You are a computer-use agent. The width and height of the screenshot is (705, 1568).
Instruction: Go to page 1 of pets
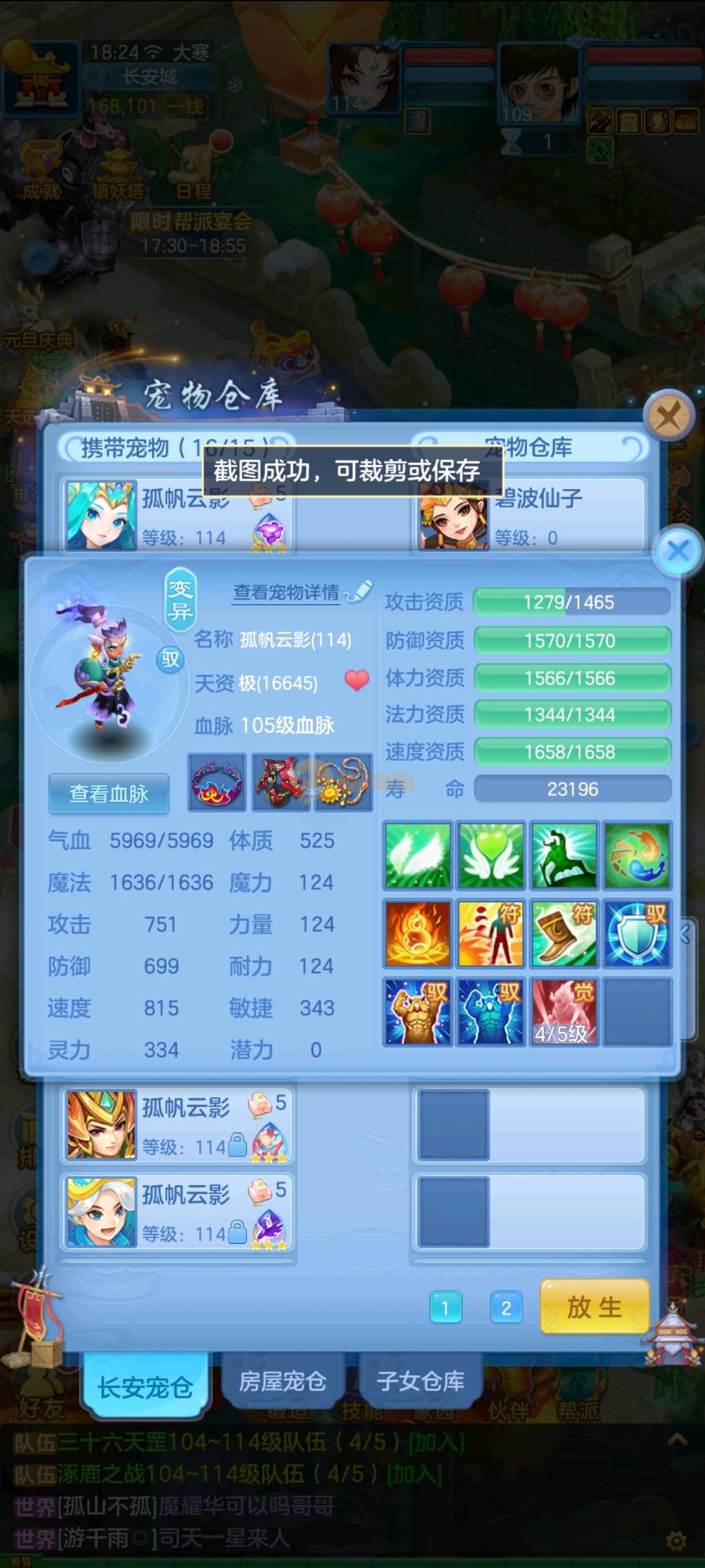click(446, 1307)
